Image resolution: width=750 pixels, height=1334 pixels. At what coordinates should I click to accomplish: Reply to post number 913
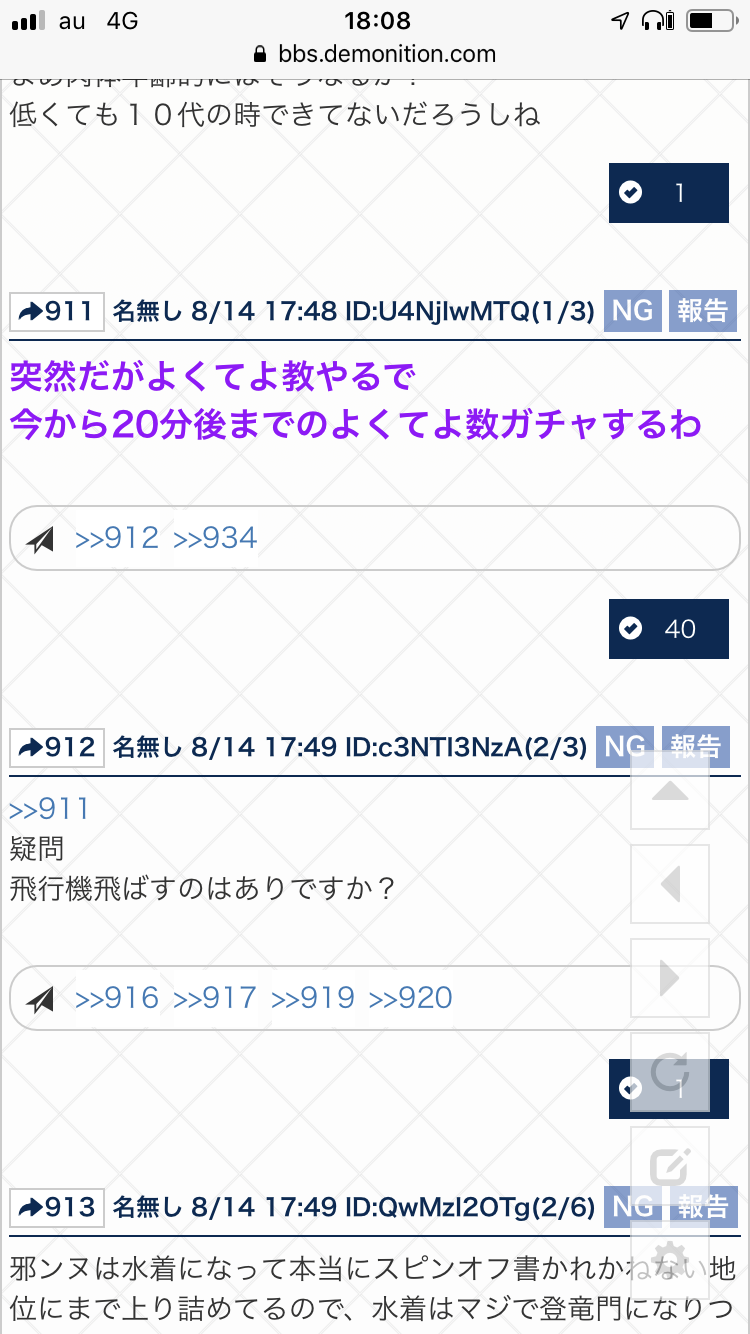pyautogui.click(x=57, y=1207)
